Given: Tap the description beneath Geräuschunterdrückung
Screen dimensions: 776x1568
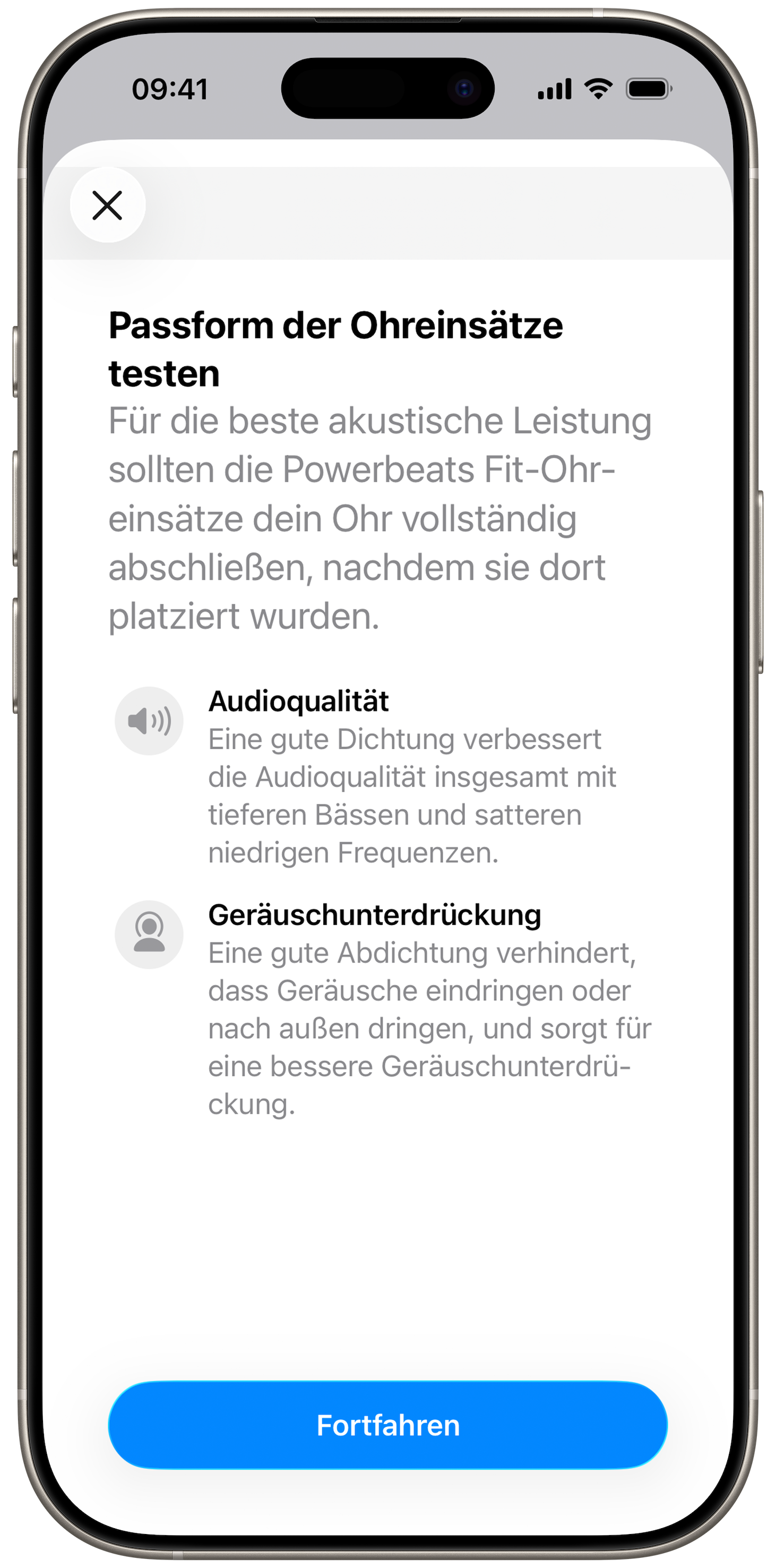Looking at the screenshot, I should click(420, 1029).
